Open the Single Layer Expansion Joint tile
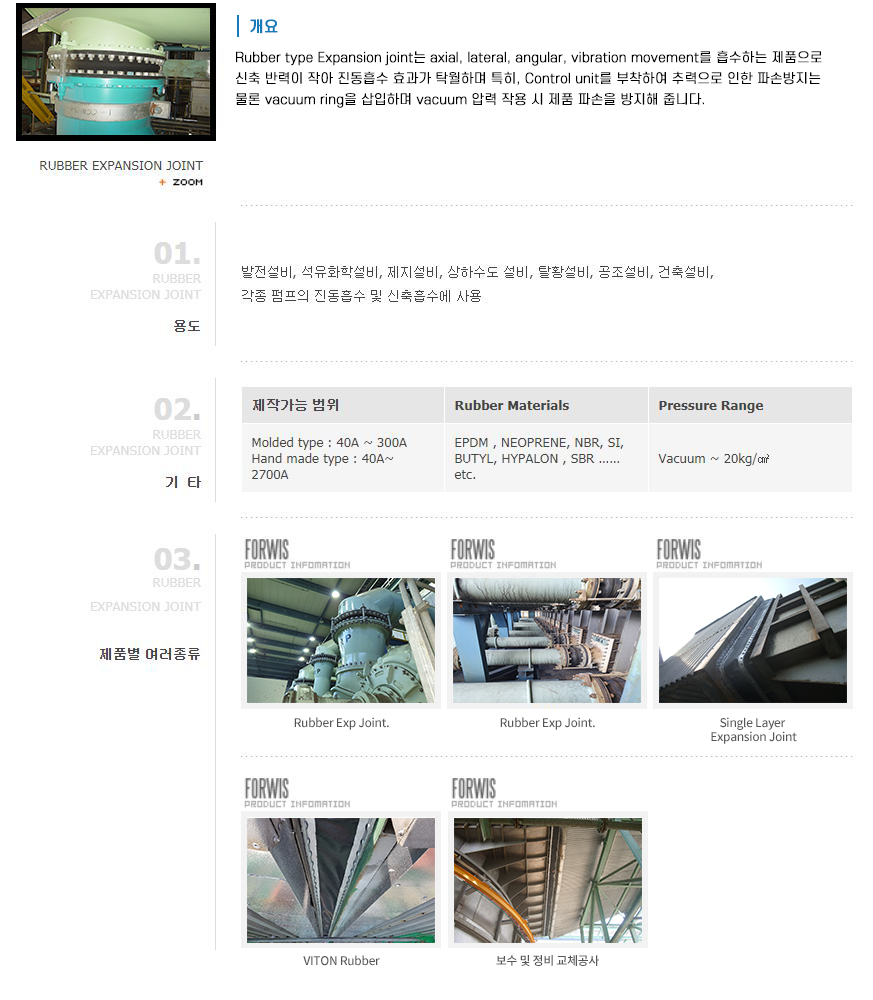 [x=752, y=640]
